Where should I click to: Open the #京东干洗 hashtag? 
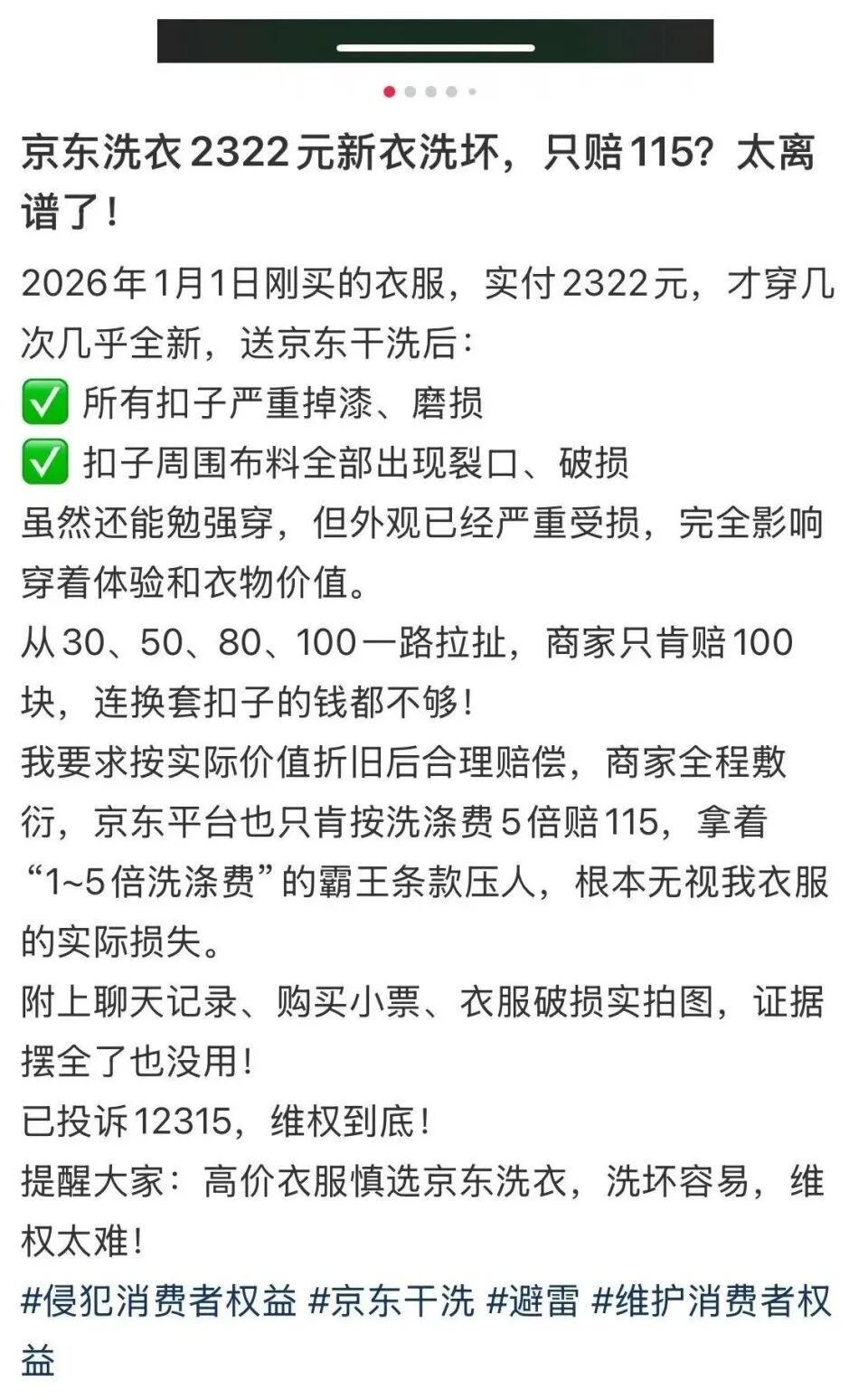(x=392, y=1301)
